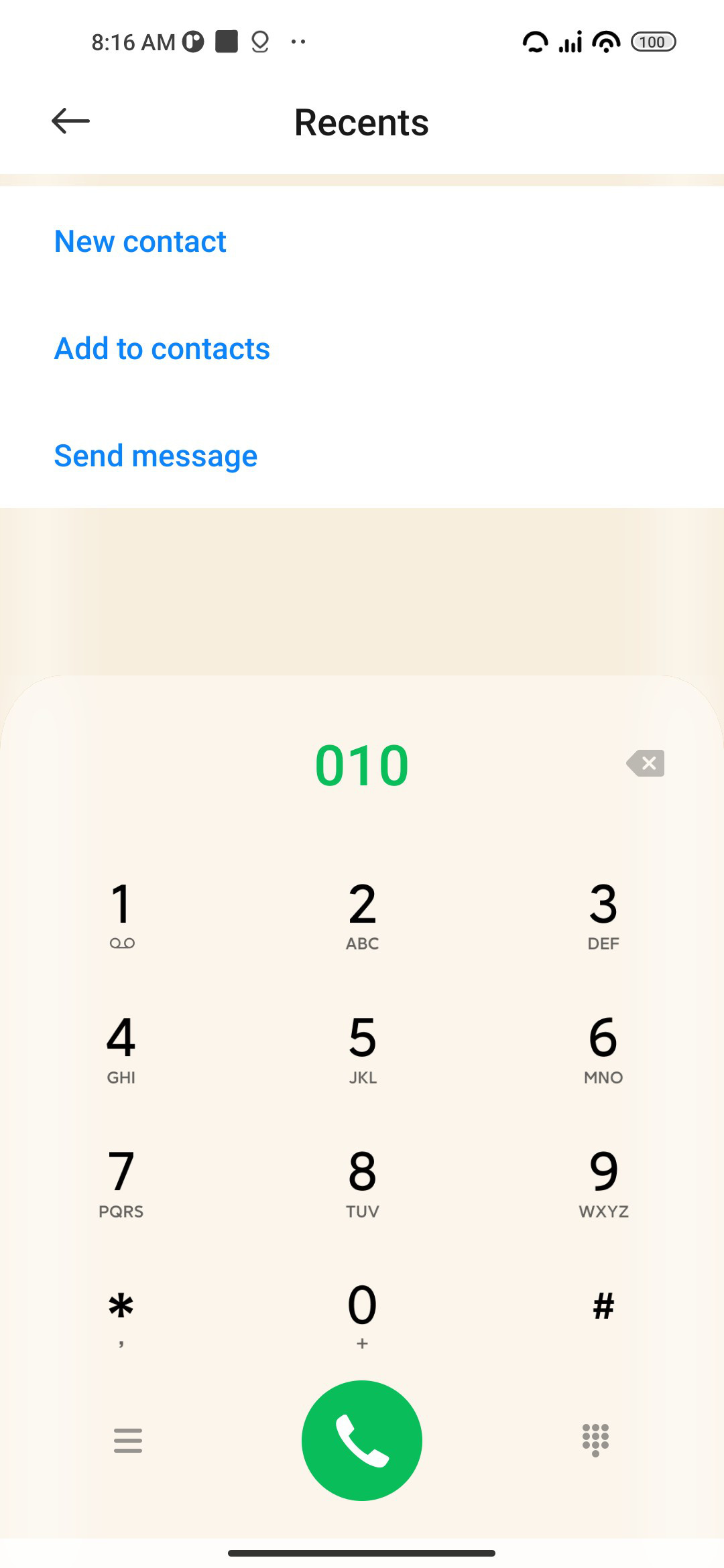Enter digit 6 MNO
The image size is (724, 1568).
[603, 1049]
